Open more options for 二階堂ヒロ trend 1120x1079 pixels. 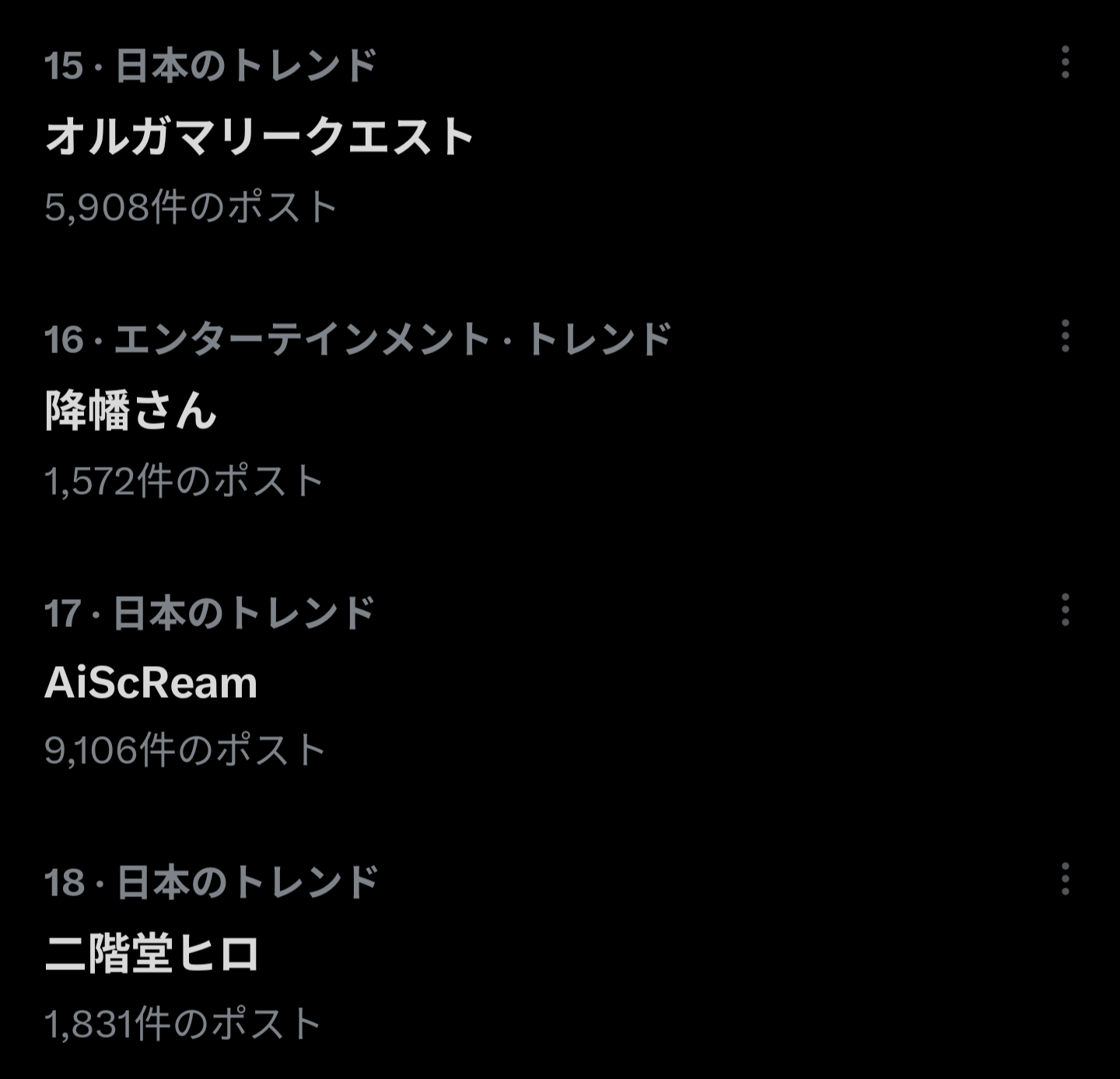pyautogui.click(x=1065, y=879)
